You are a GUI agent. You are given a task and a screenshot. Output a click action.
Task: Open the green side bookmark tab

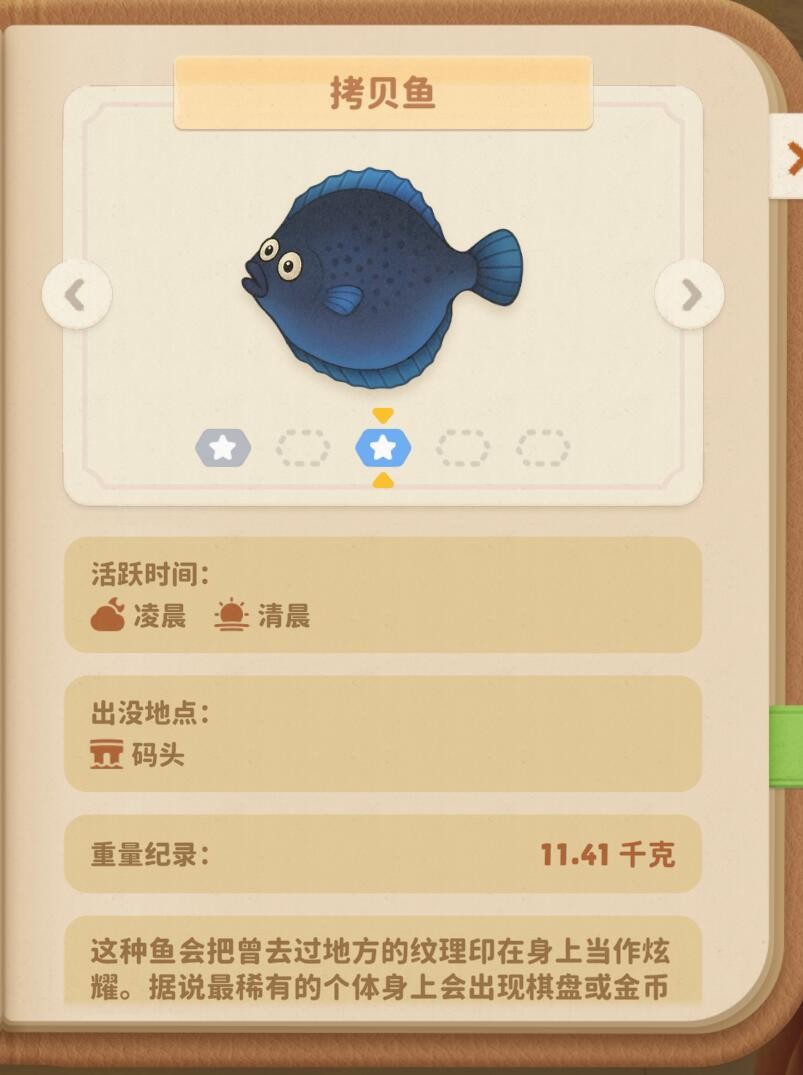787,746
